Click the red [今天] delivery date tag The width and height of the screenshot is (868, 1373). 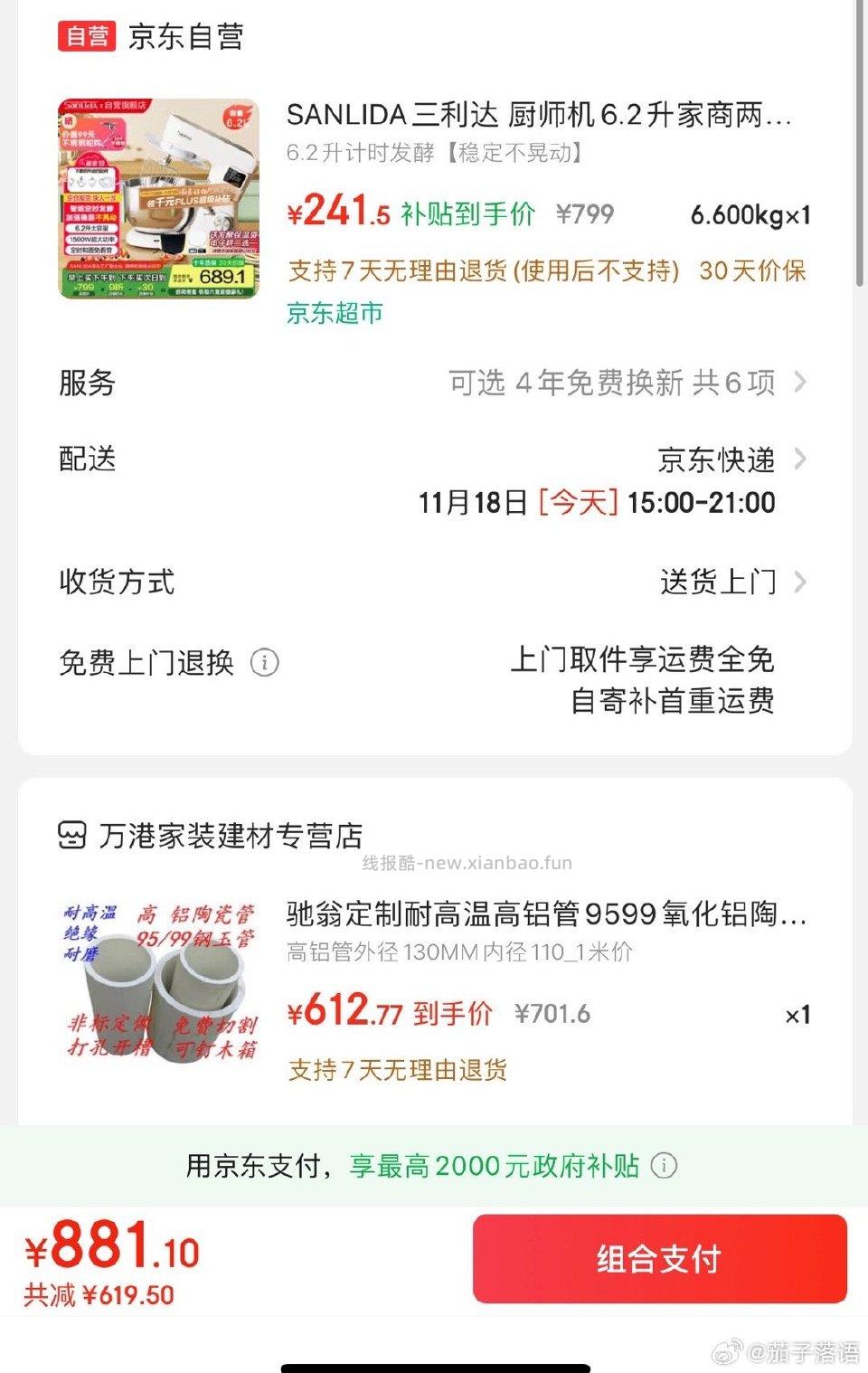tap(577, 503)
